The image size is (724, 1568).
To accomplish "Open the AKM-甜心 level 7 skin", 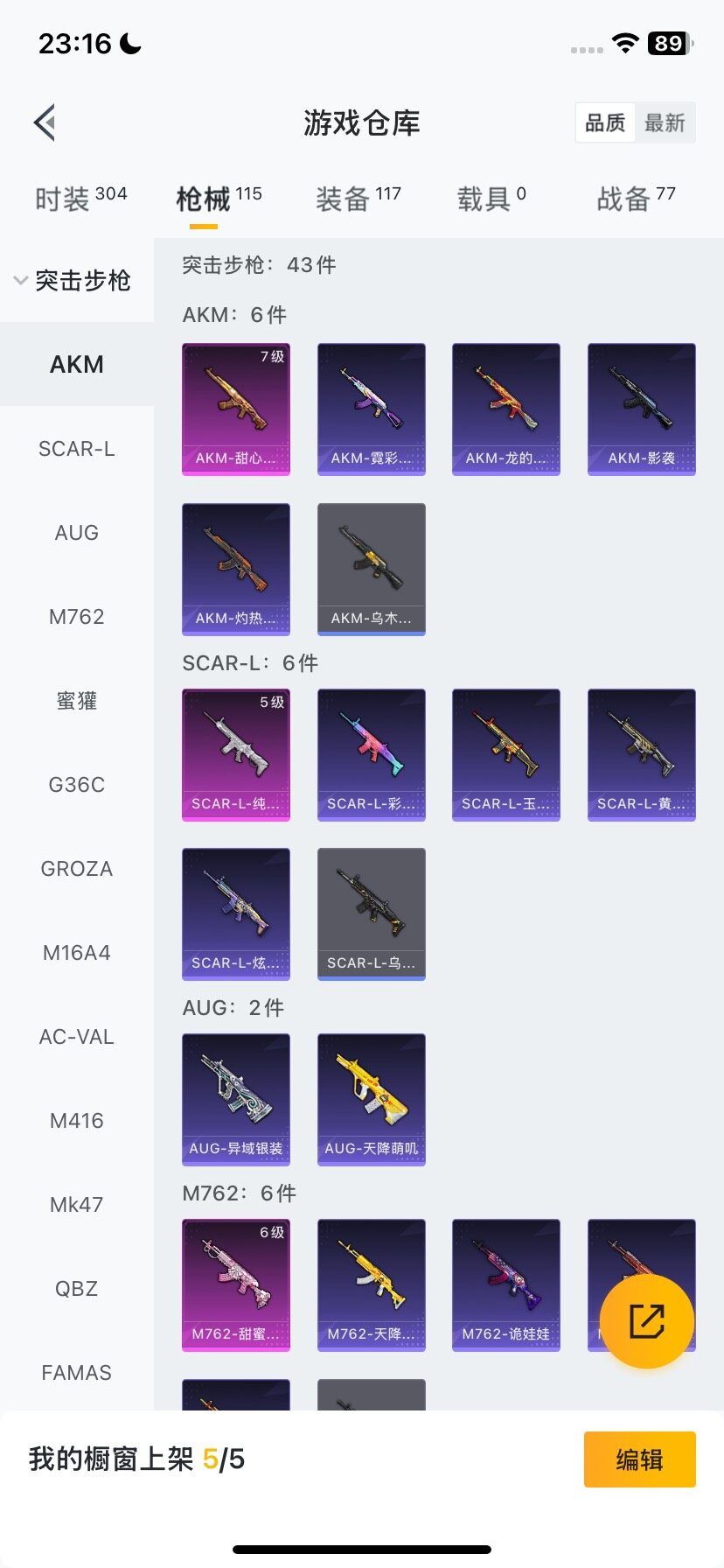I will 236,409.
